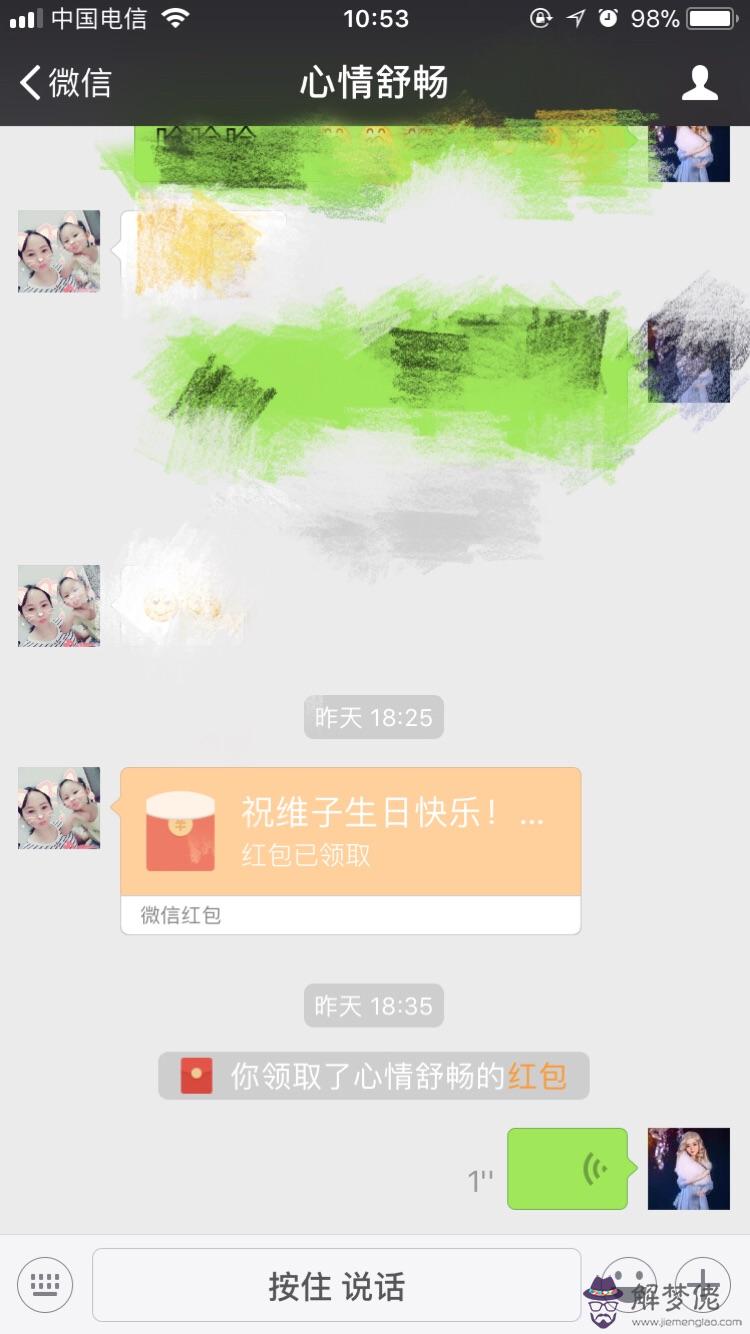Tap the orange 红包 link in the notice
The width and height of the screenshot is (750, 1334).
click(x=537, y=1076)
